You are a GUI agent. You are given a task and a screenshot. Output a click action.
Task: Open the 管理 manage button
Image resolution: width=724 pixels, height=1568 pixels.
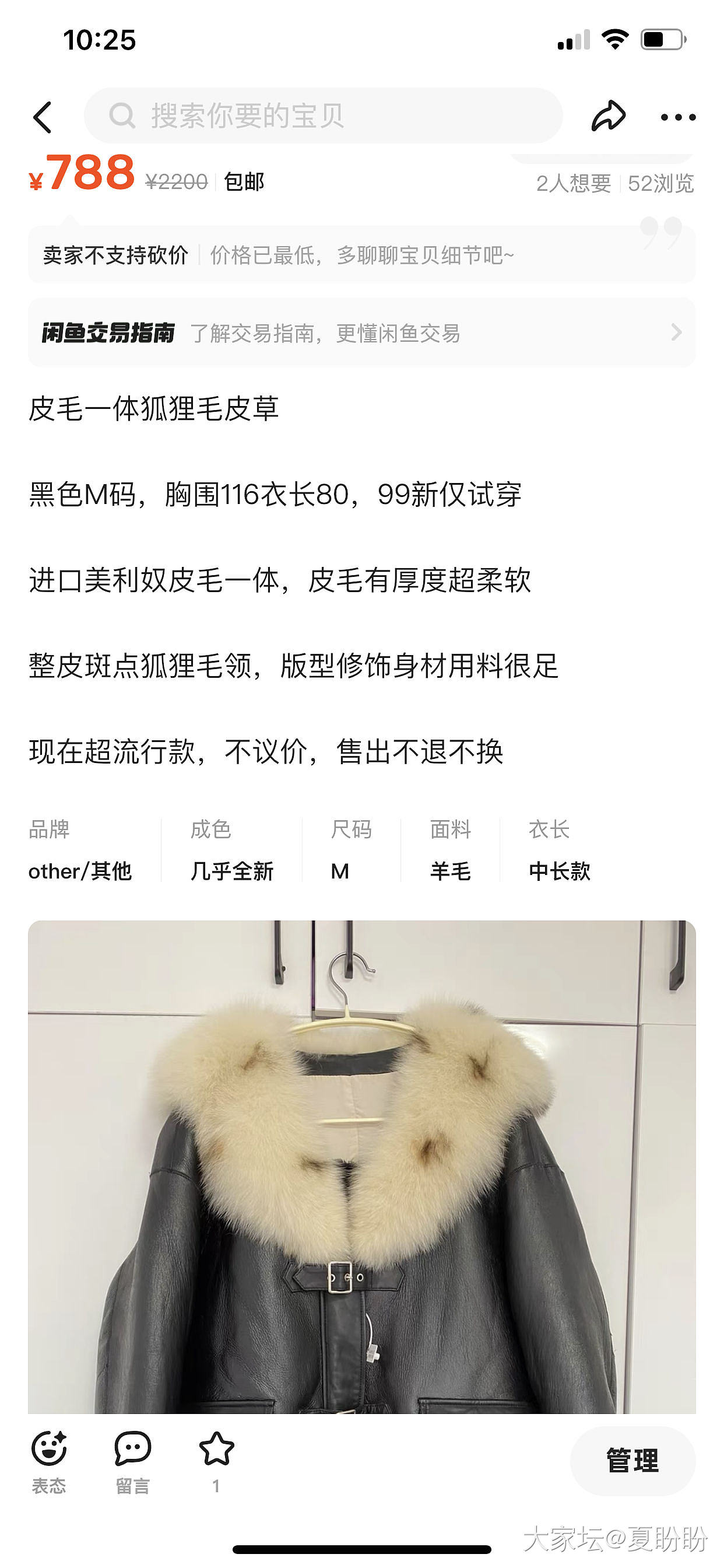pyautogui.click(x=632, y=1460)
